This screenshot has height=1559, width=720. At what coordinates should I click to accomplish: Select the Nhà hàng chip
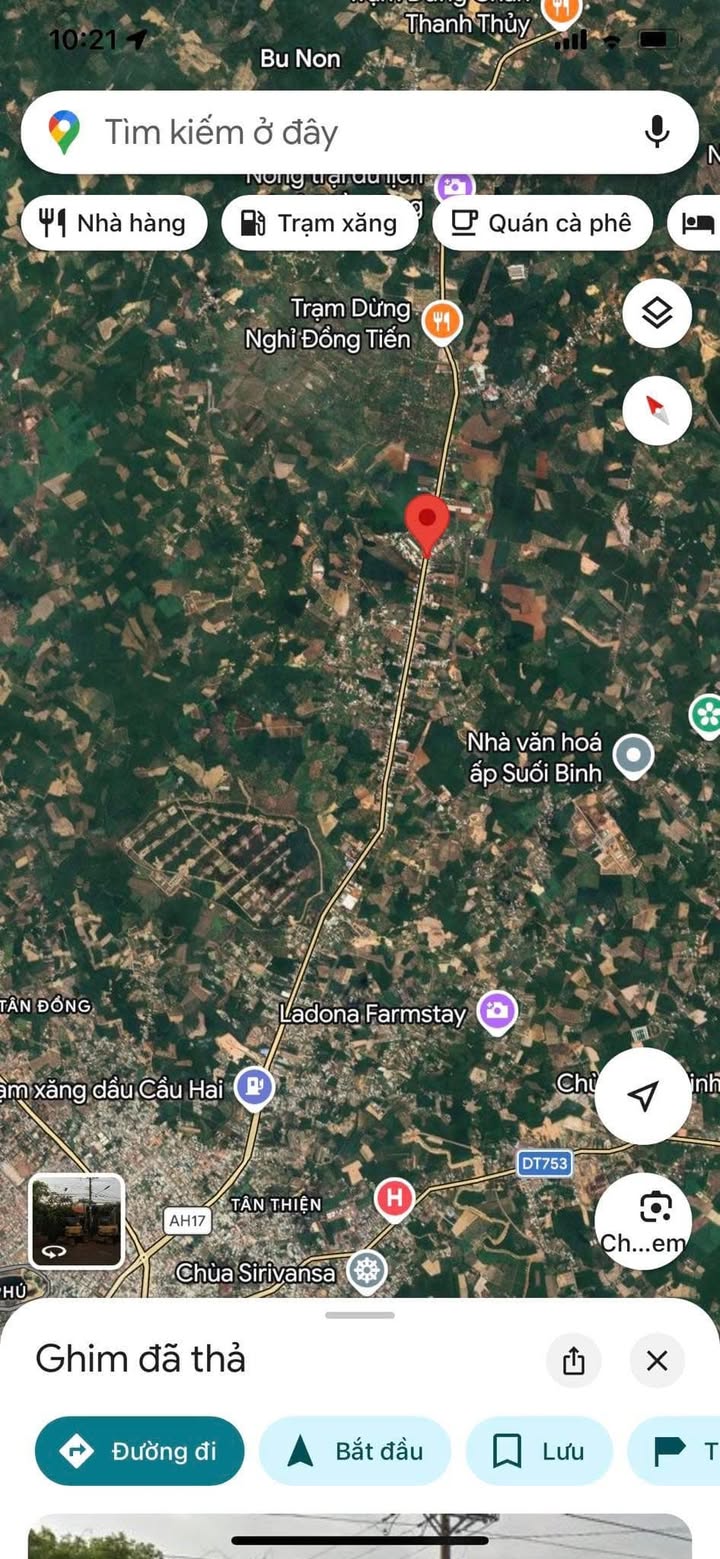coord(114,222)
